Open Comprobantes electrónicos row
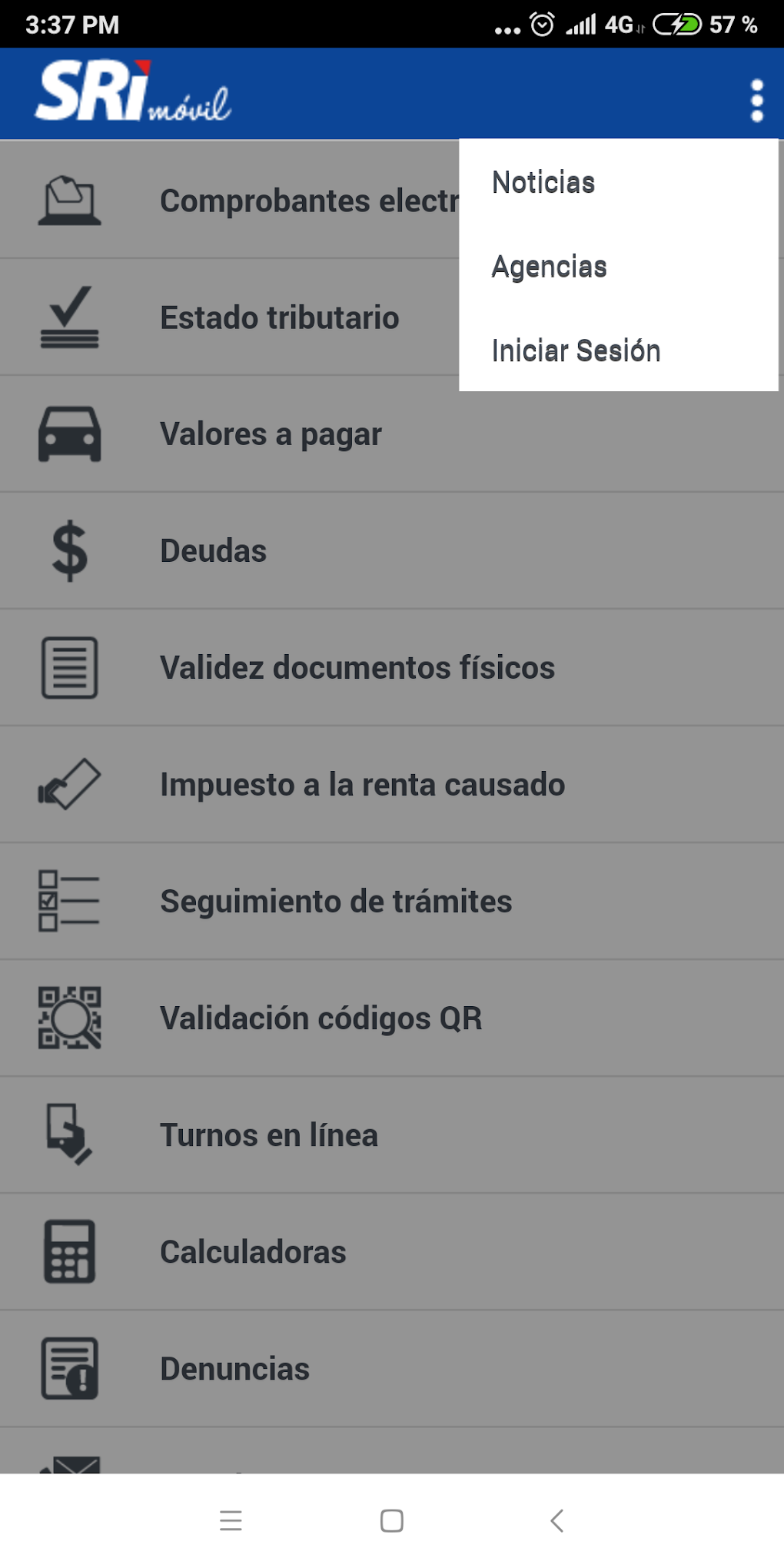Screen dimensions: 784x1568 click(231, 201)
